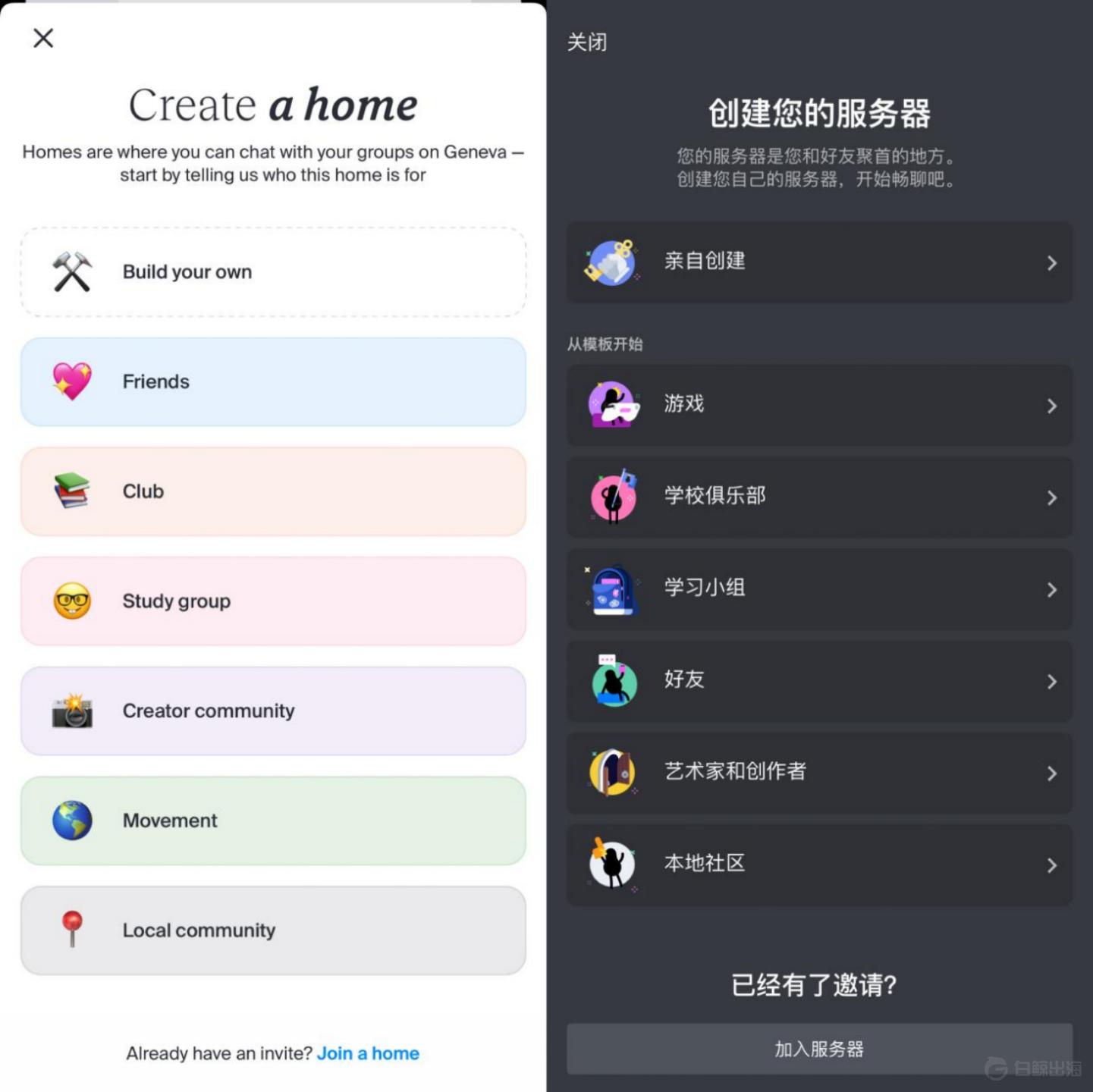Viewport: 1093px width, 1092px height.
Task: Choose Creator community
Action: [x=273, y=711]
